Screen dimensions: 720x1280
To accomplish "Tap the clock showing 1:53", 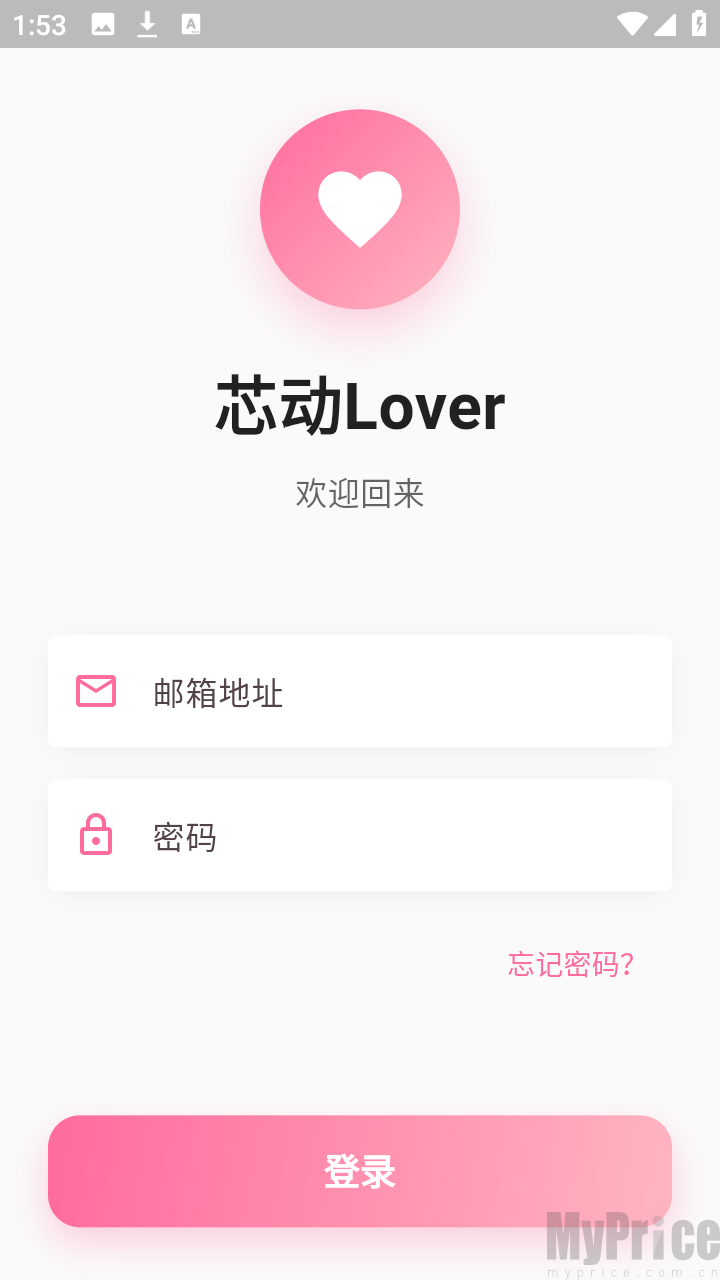I will [41, 25].
